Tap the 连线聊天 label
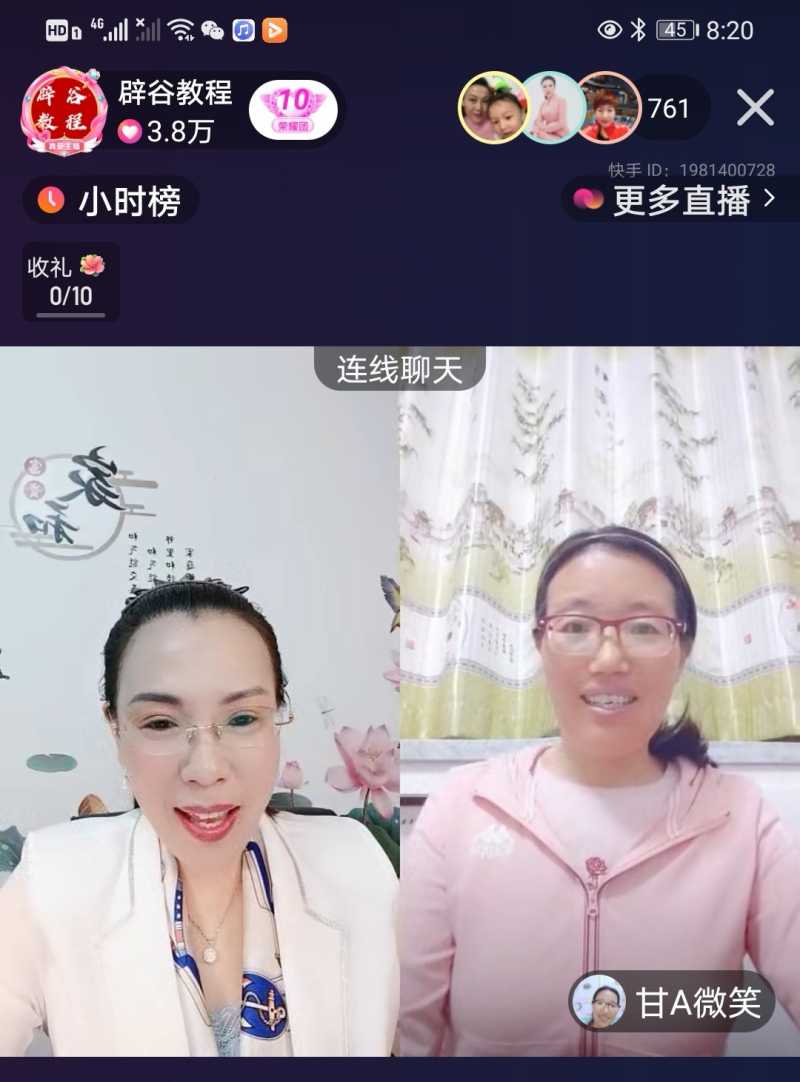This screenshot has width=800, height=1082. coord(400,369)
